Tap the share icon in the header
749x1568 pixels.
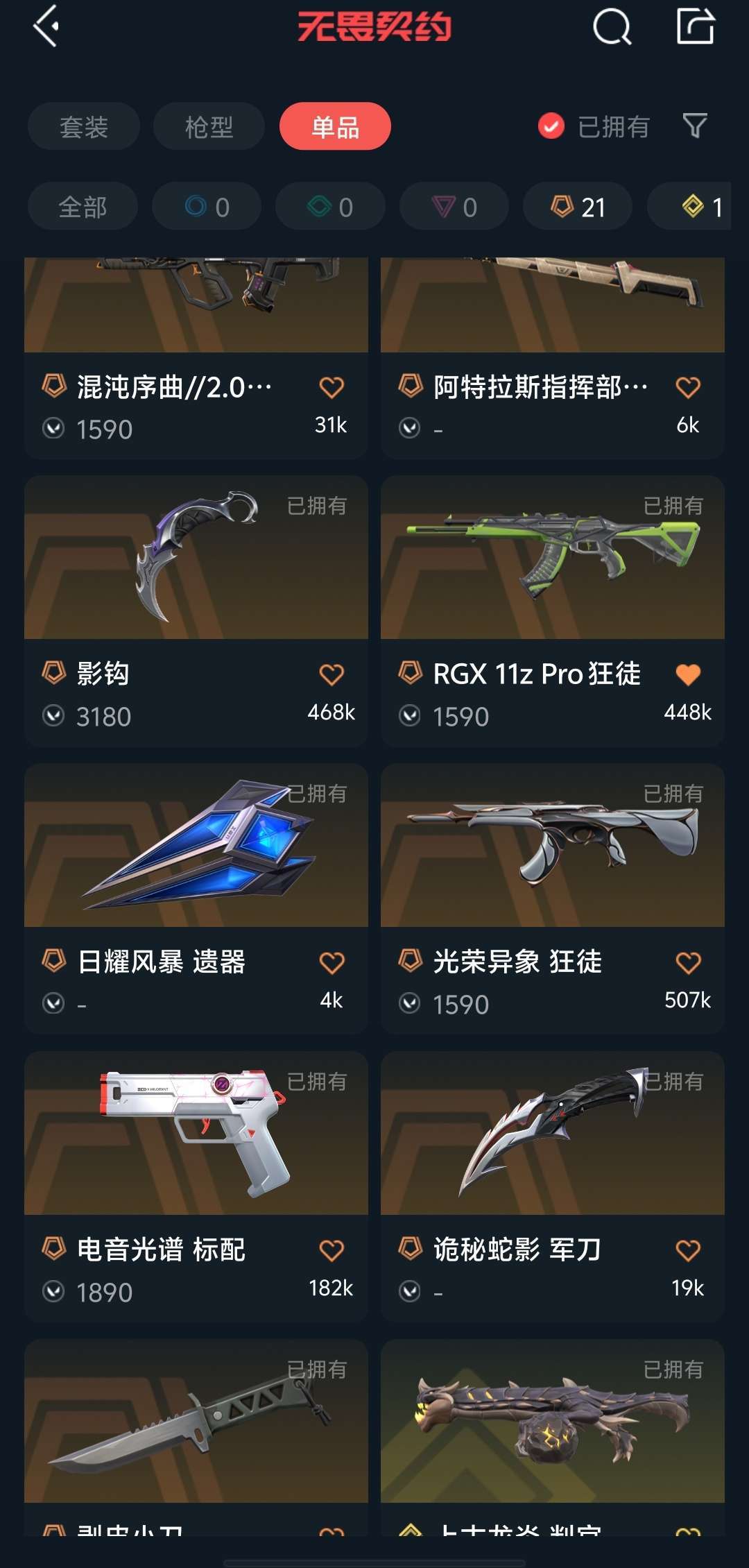pos(695,26)
